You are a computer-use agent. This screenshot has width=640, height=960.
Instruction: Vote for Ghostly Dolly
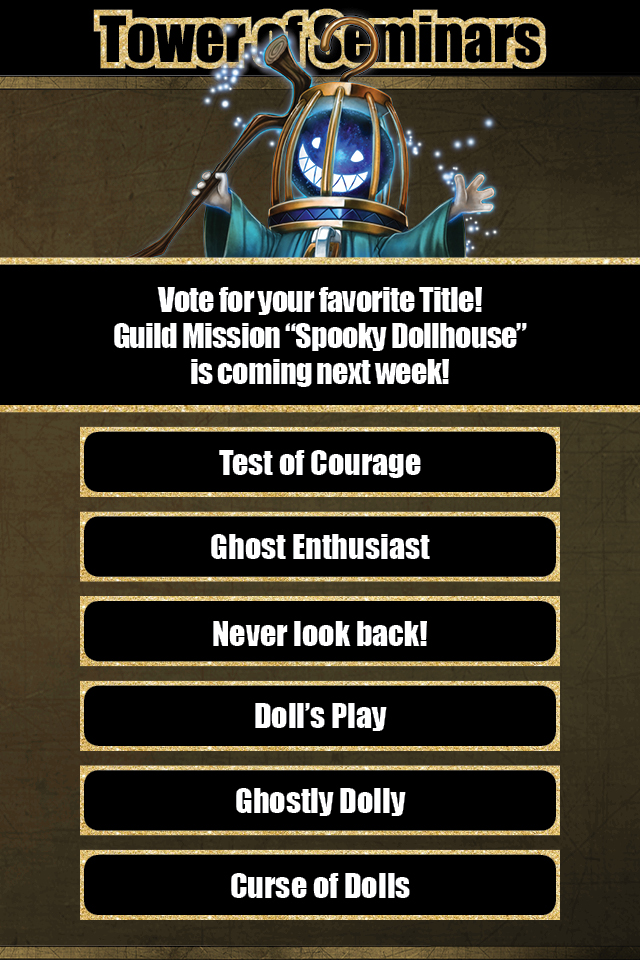click(320, 801)
